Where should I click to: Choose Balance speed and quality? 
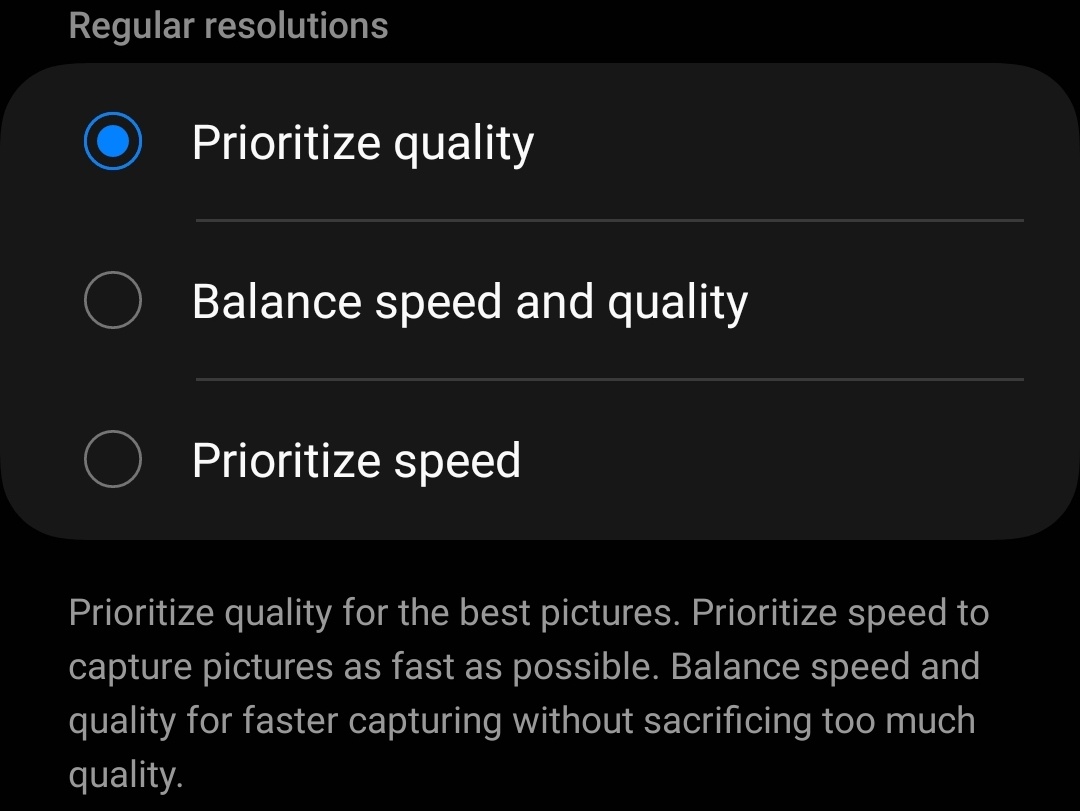(113, 300)
